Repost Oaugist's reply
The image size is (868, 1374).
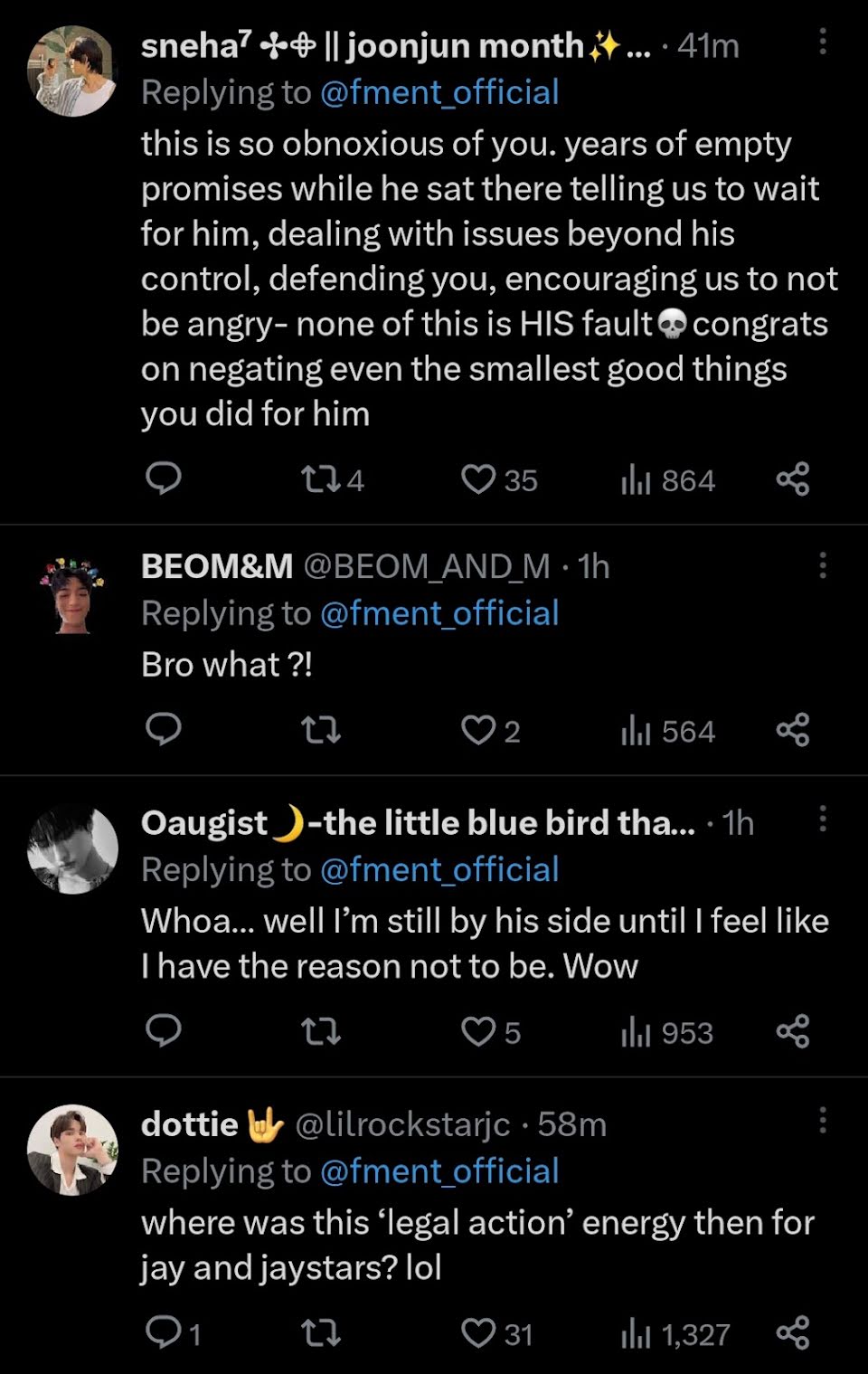click(x=320, y=1031)
